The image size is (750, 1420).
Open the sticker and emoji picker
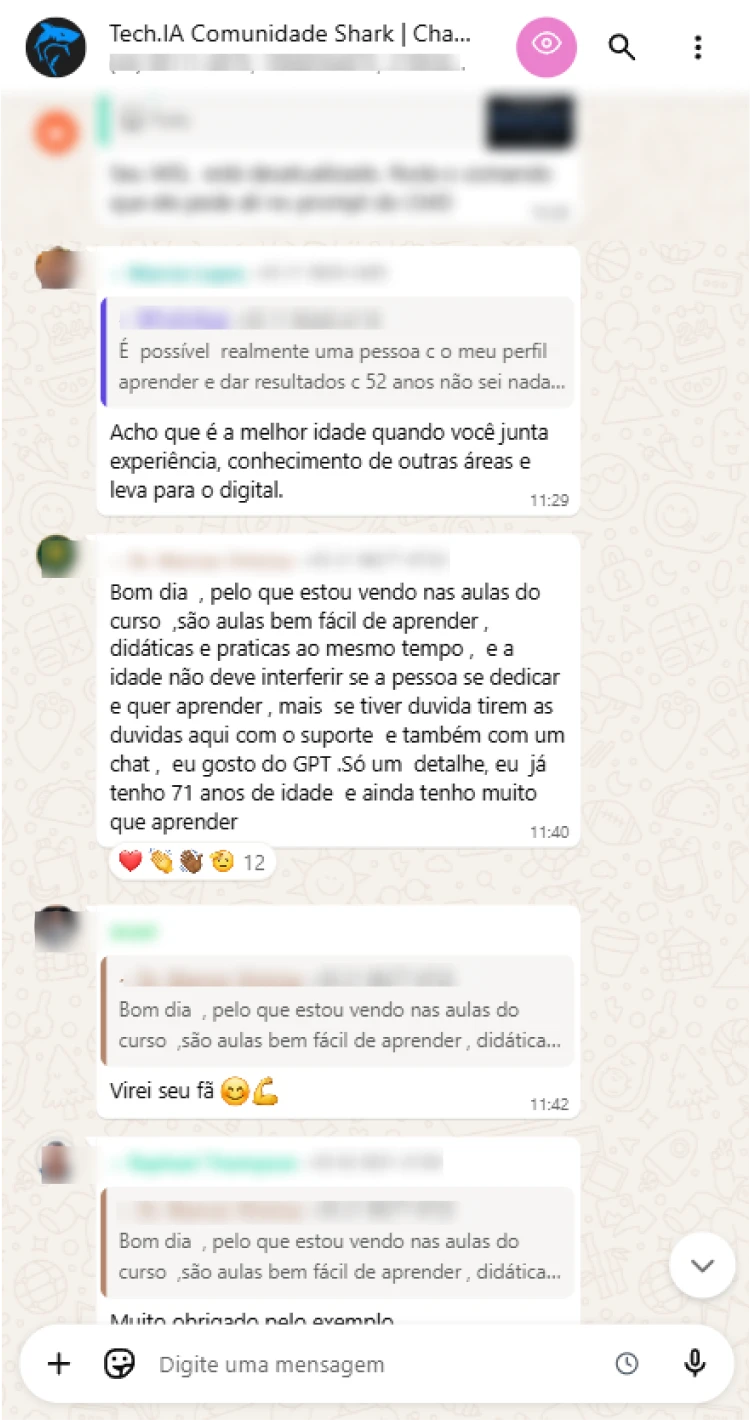119,1364
